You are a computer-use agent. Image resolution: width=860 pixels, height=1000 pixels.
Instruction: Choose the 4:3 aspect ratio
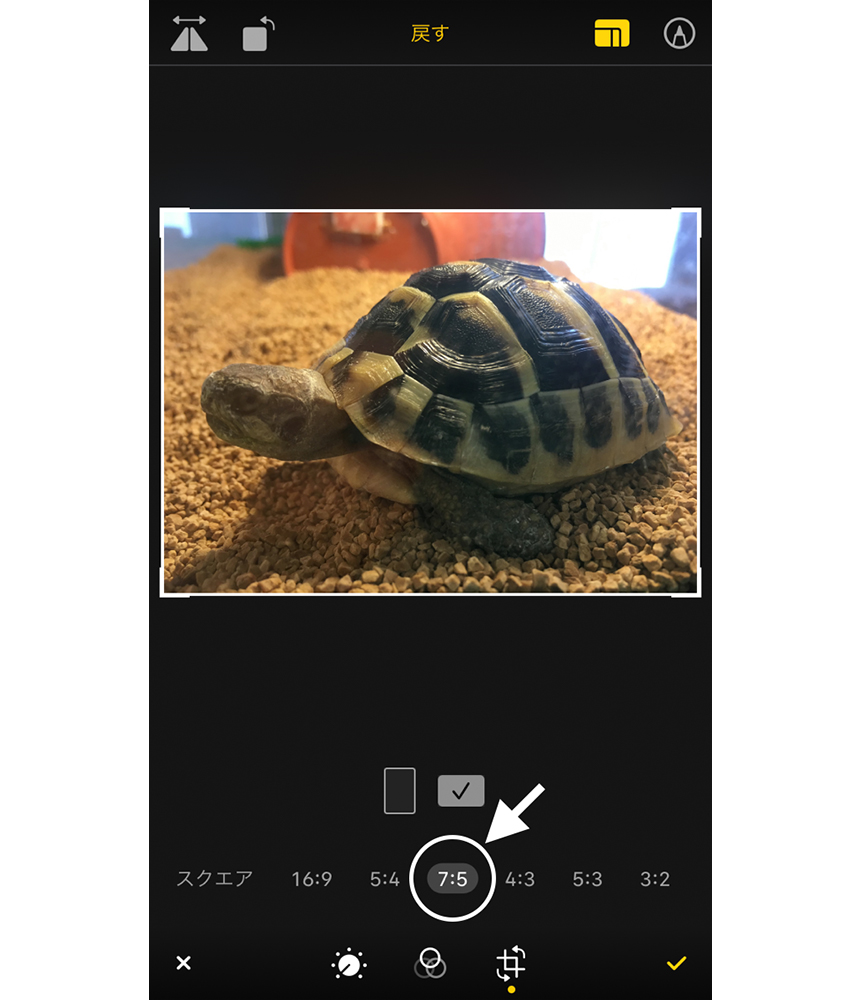point(520,879)
